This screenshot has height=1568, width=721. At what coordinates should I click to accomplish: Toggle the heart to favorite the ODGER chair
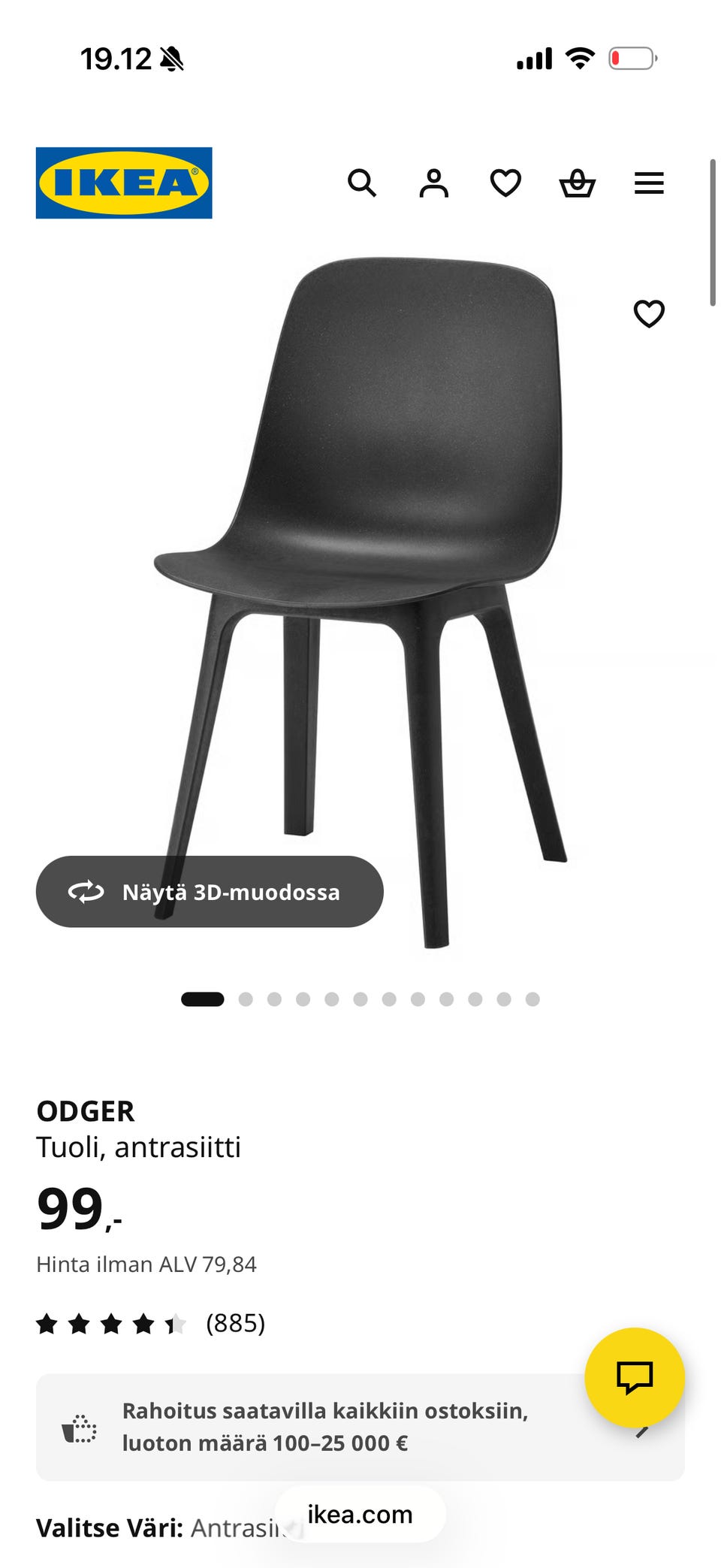pos(649,316)
